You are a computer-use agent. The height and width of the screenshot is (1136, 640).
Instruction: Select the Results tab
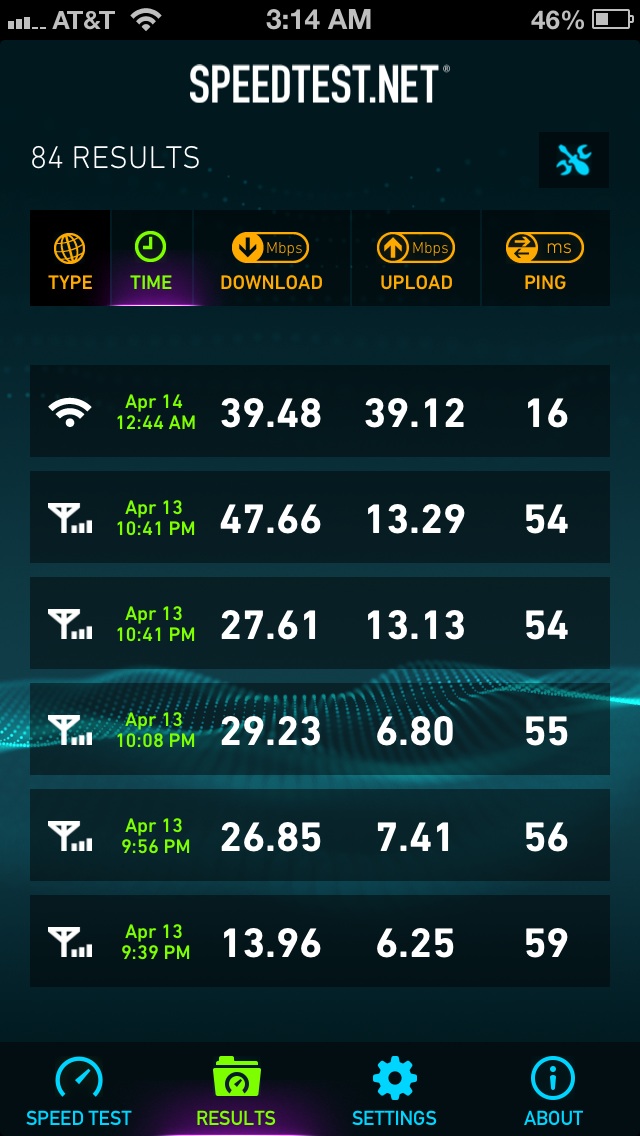pos(236,1090)
